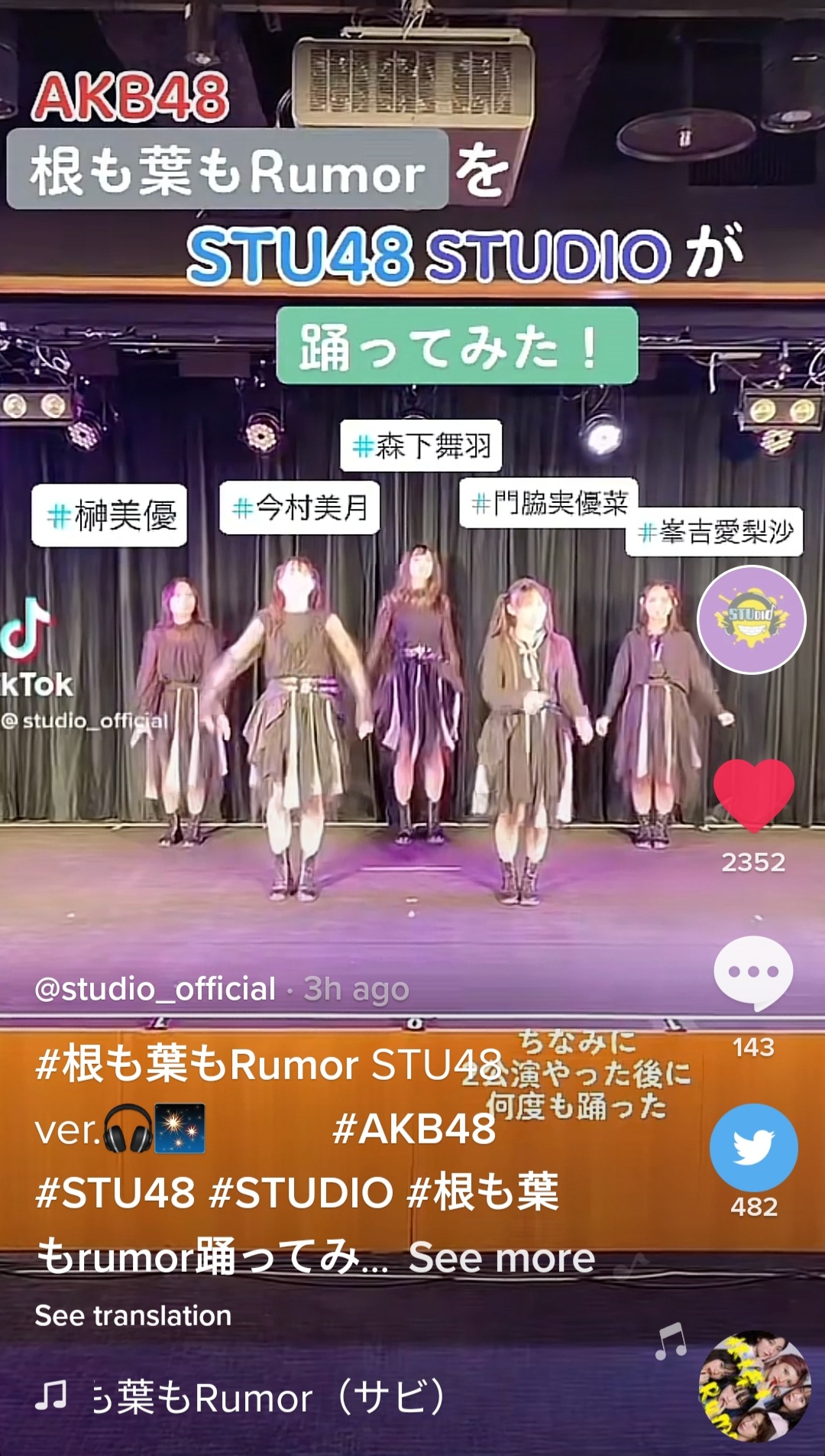825x1456 pixels.
Task: Open the spinning music disc
Action: click(x=755, y=1386)
